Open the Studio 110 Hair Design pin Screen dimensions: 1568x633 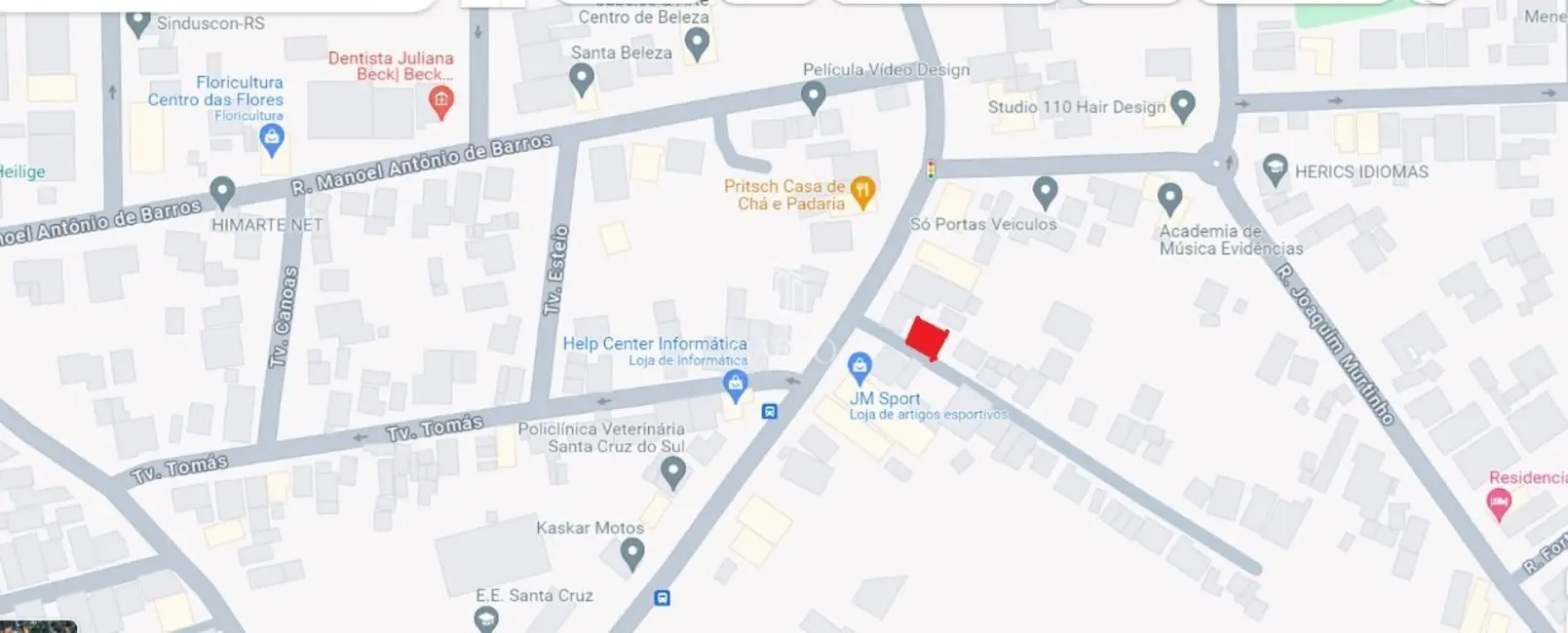(1182, 105)
